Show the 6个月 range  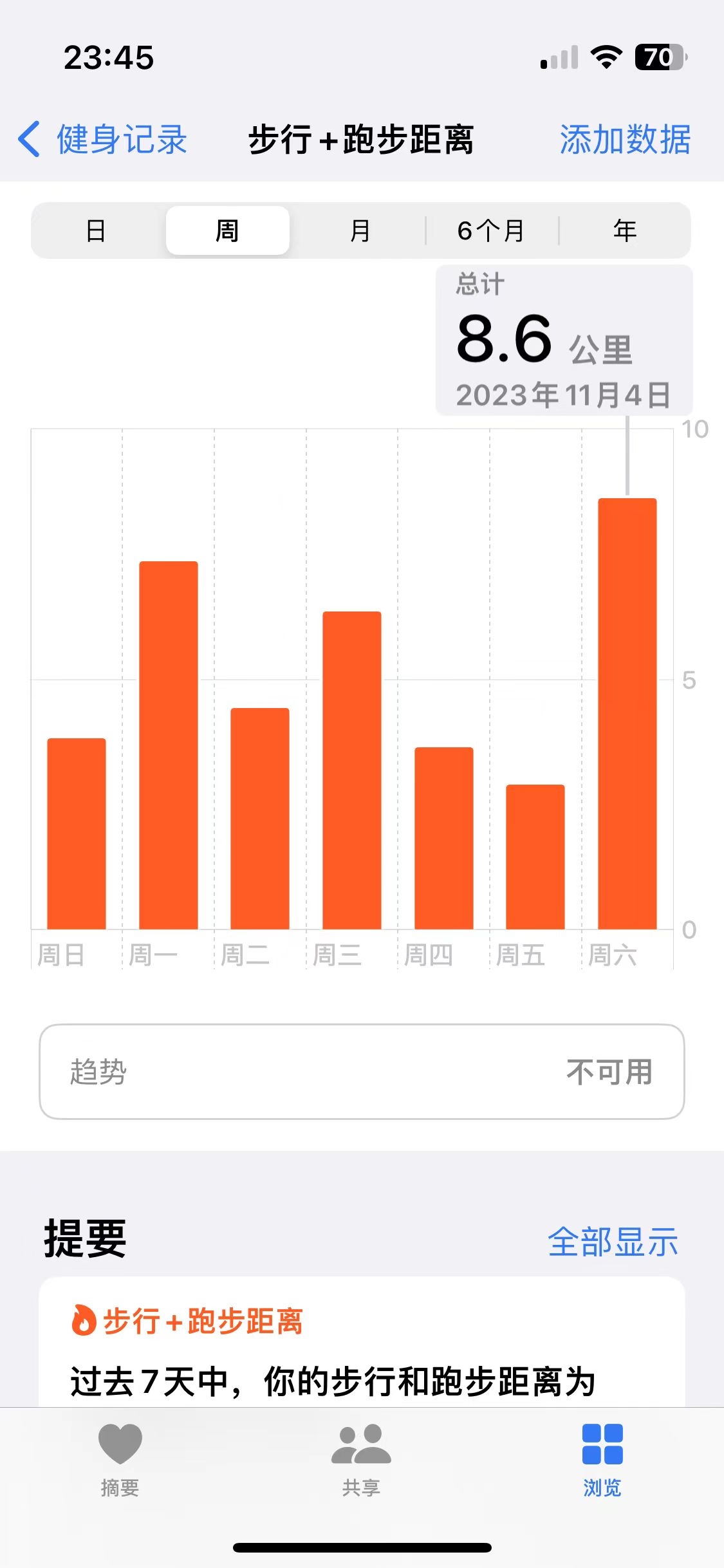coord(492,230)
